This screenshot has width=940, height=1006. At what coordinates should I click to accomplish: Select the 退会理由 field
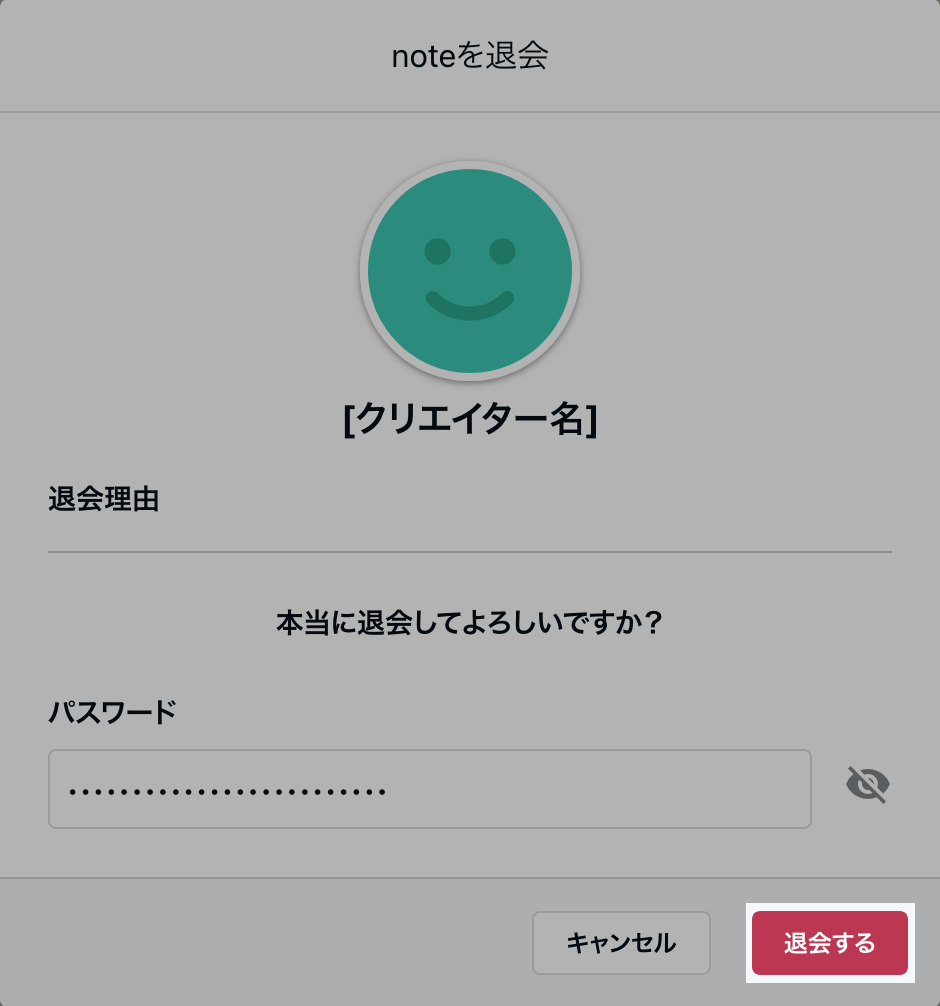[469, 530]
